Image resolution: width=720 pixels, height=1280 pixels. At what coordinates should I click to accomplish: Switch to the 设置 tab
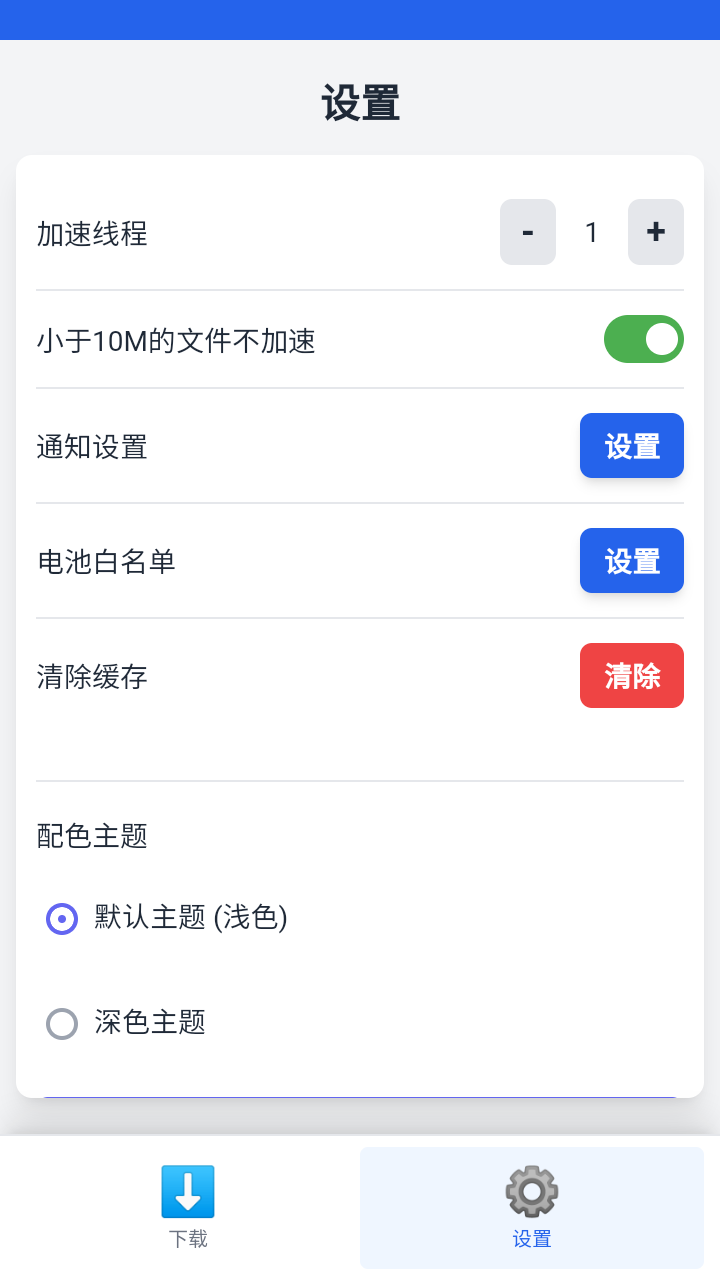pos(530,1207)
